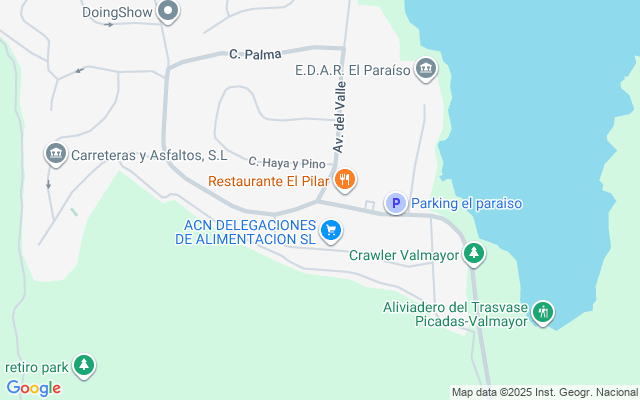
Task: Tap the Crawler Valmayor park marker
Action: pyautogui.click(x=474, y=255)
